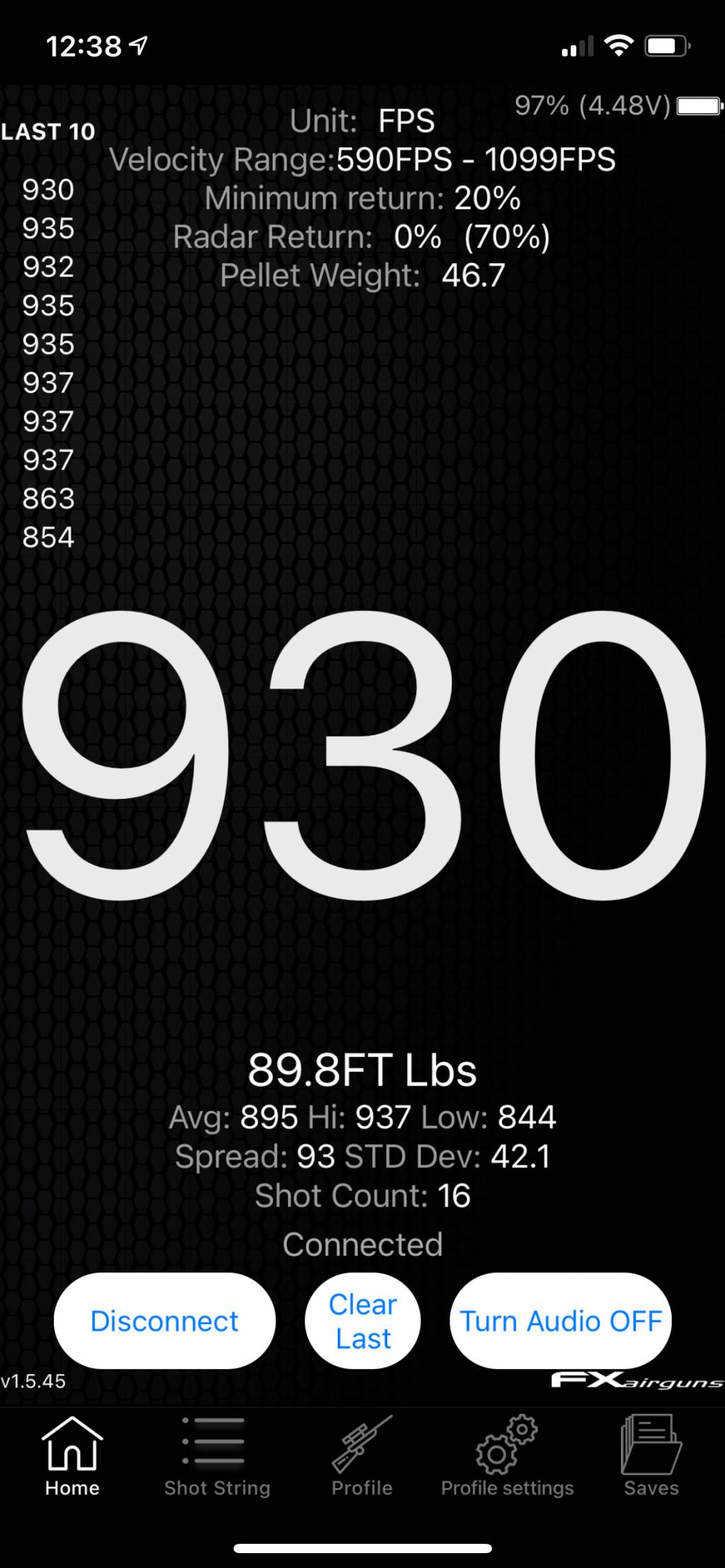Select the Home tab
Screen dimensions: 725x1568
click(72, 1455)
